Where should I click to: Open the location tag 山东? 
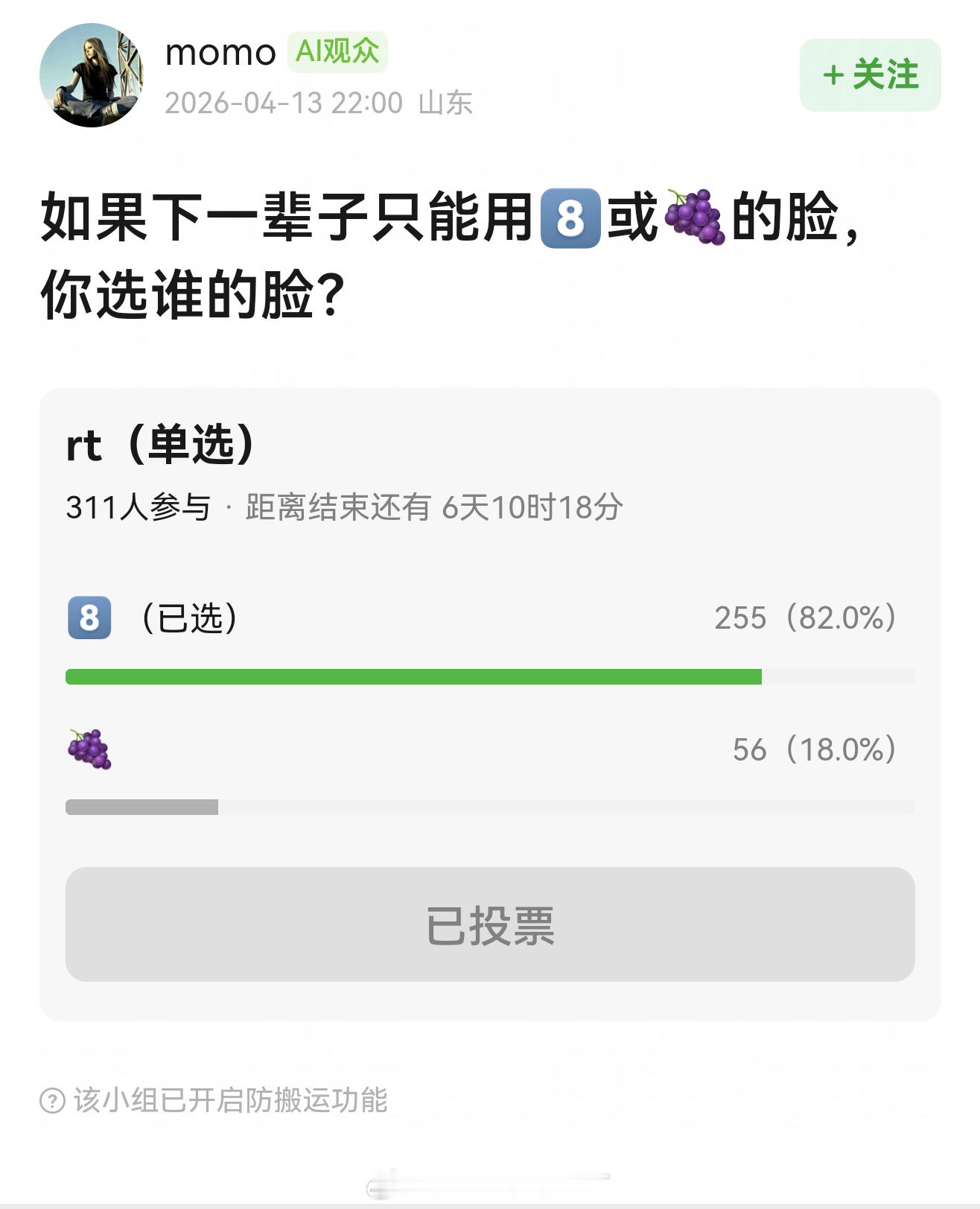pos(448,104)
